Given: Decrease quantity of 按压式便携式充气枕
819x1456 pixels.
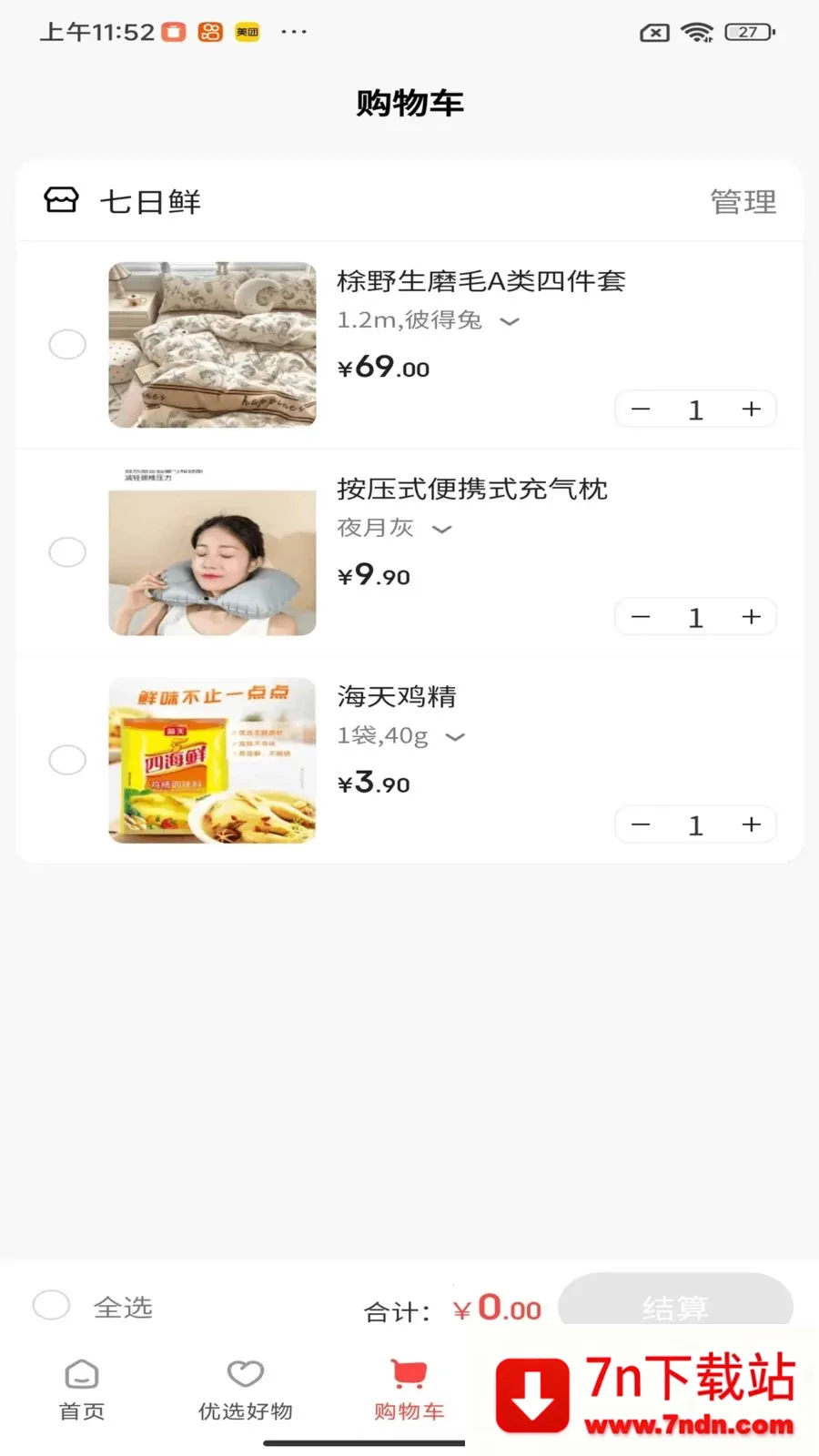Looking at the screenshot, I should [641, 617].
